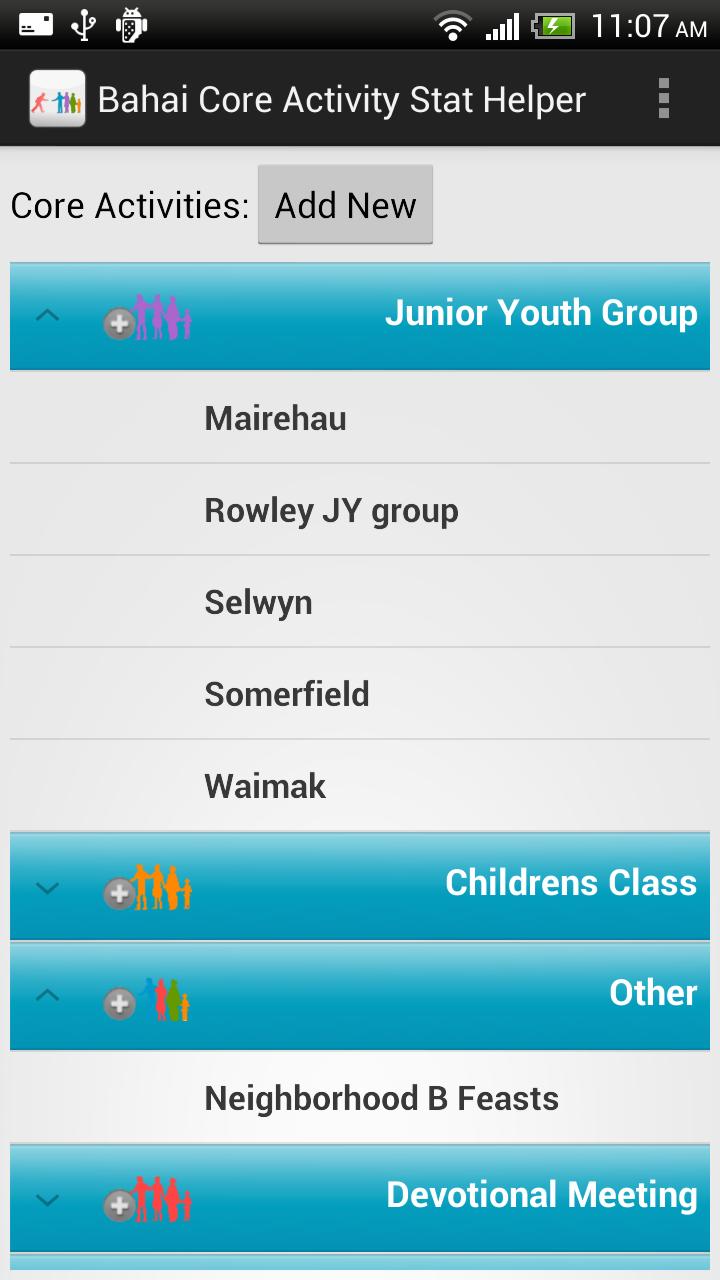Open the Mairehau group
This screenshot has height=1280, width=720.
point(275,418)
